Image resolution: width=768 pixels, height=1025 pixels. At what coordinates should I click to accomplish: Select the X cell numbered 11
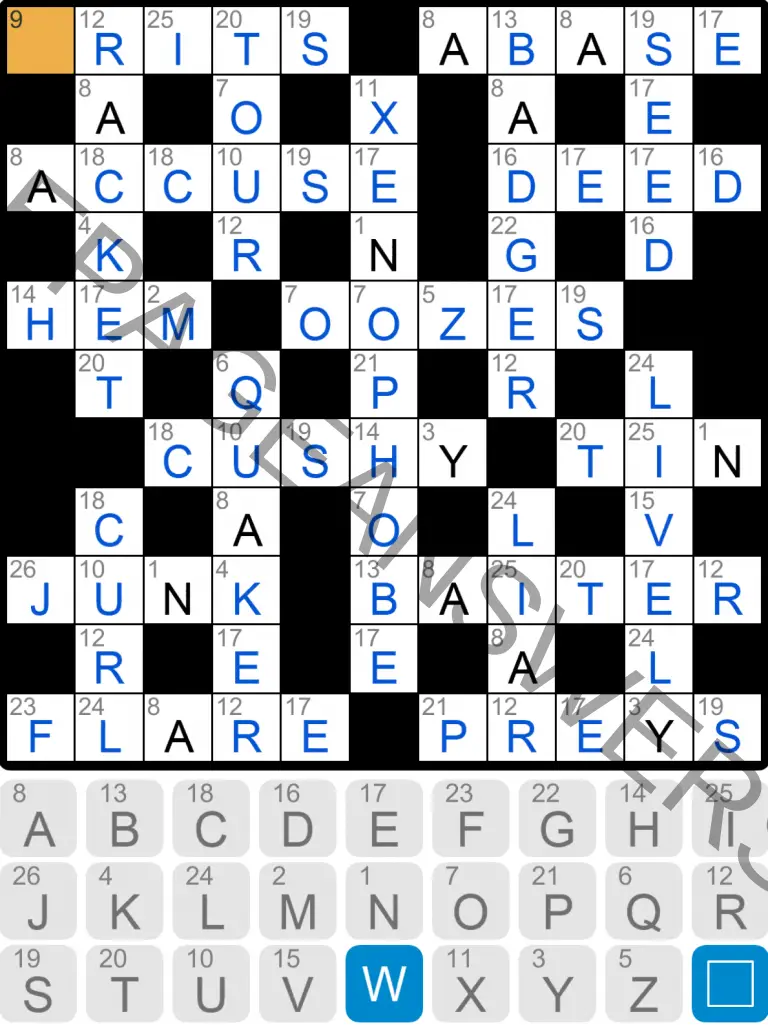[x=383, y=110]
